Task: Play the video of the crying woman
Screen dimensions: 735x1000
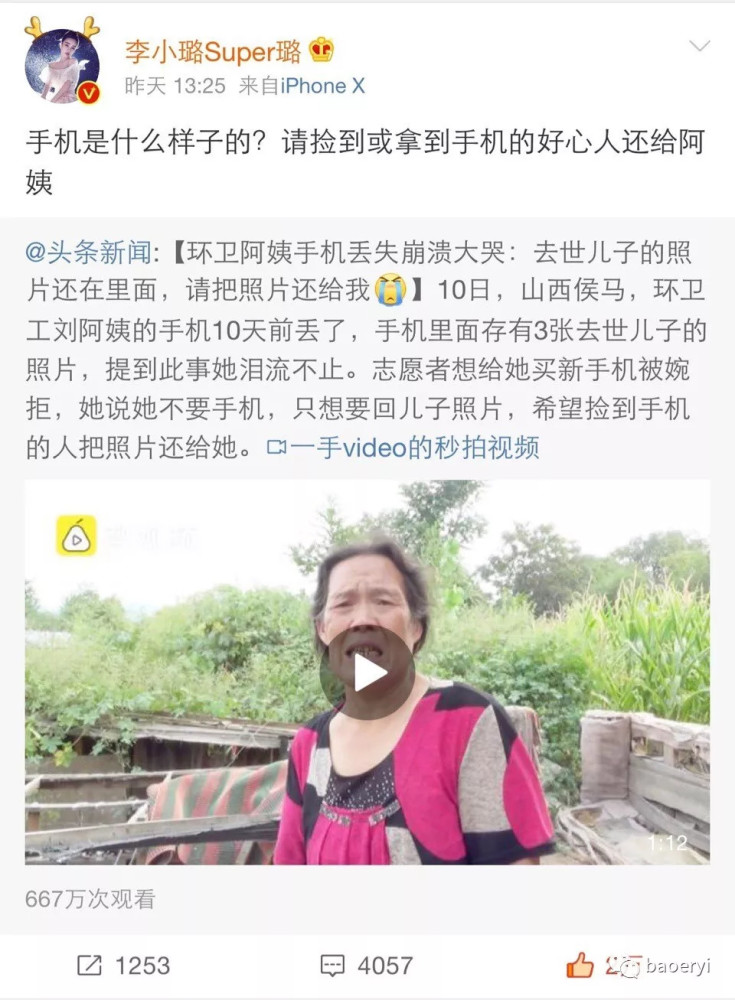Action: pos(367,672)
